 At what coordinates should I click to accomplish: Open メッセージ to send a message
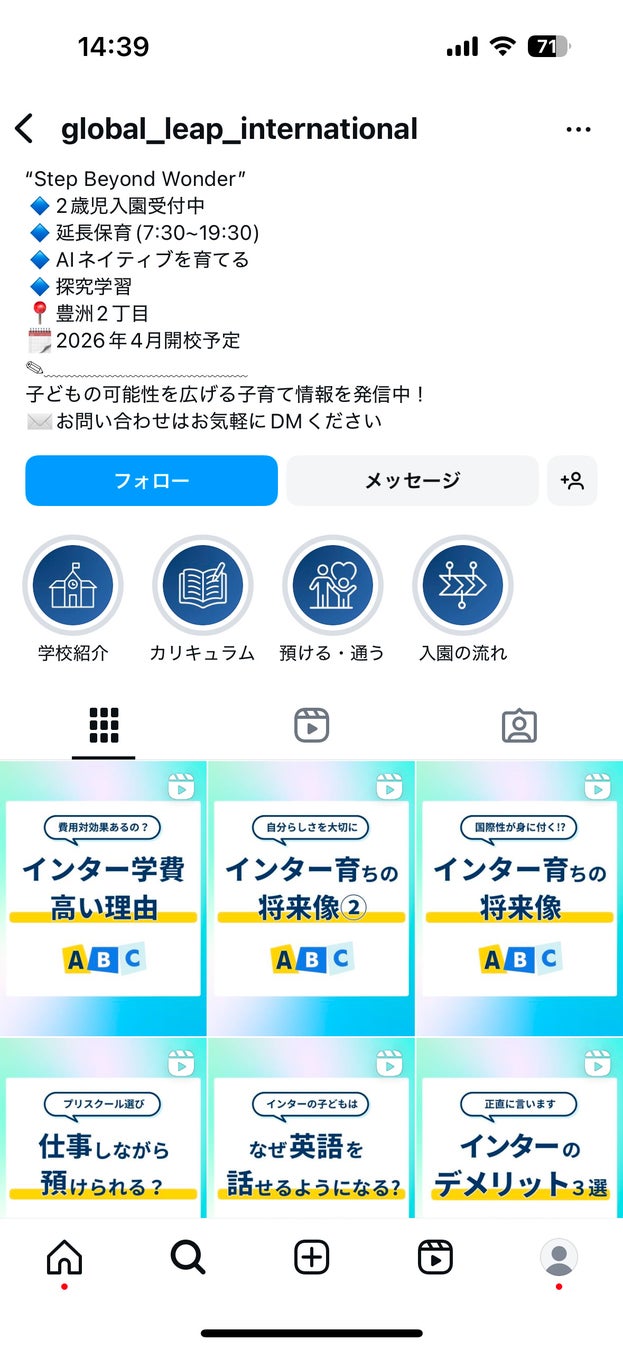pos(412,481)
